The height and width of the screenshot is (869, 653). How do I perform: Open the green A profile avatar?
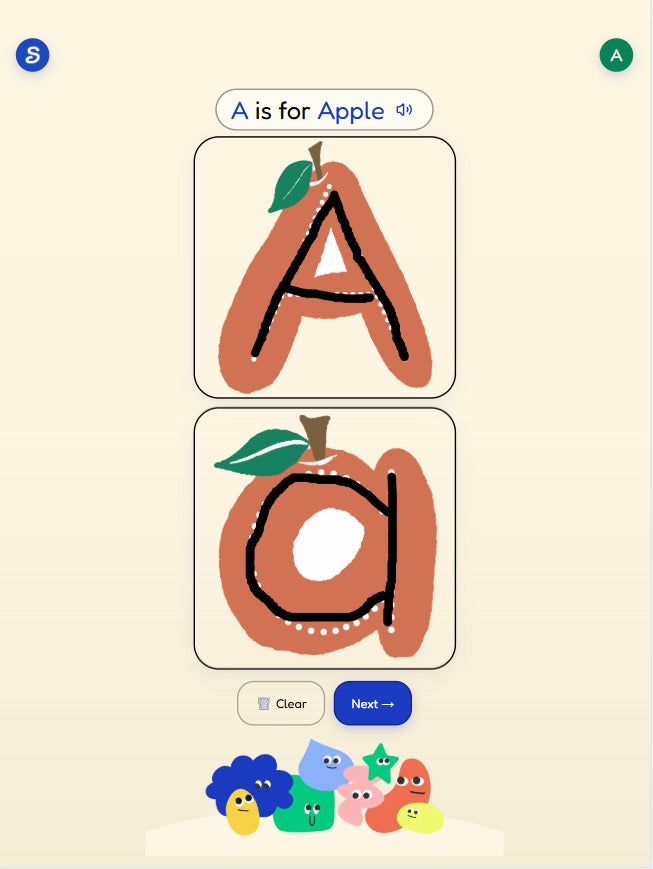tap(616, 55)
